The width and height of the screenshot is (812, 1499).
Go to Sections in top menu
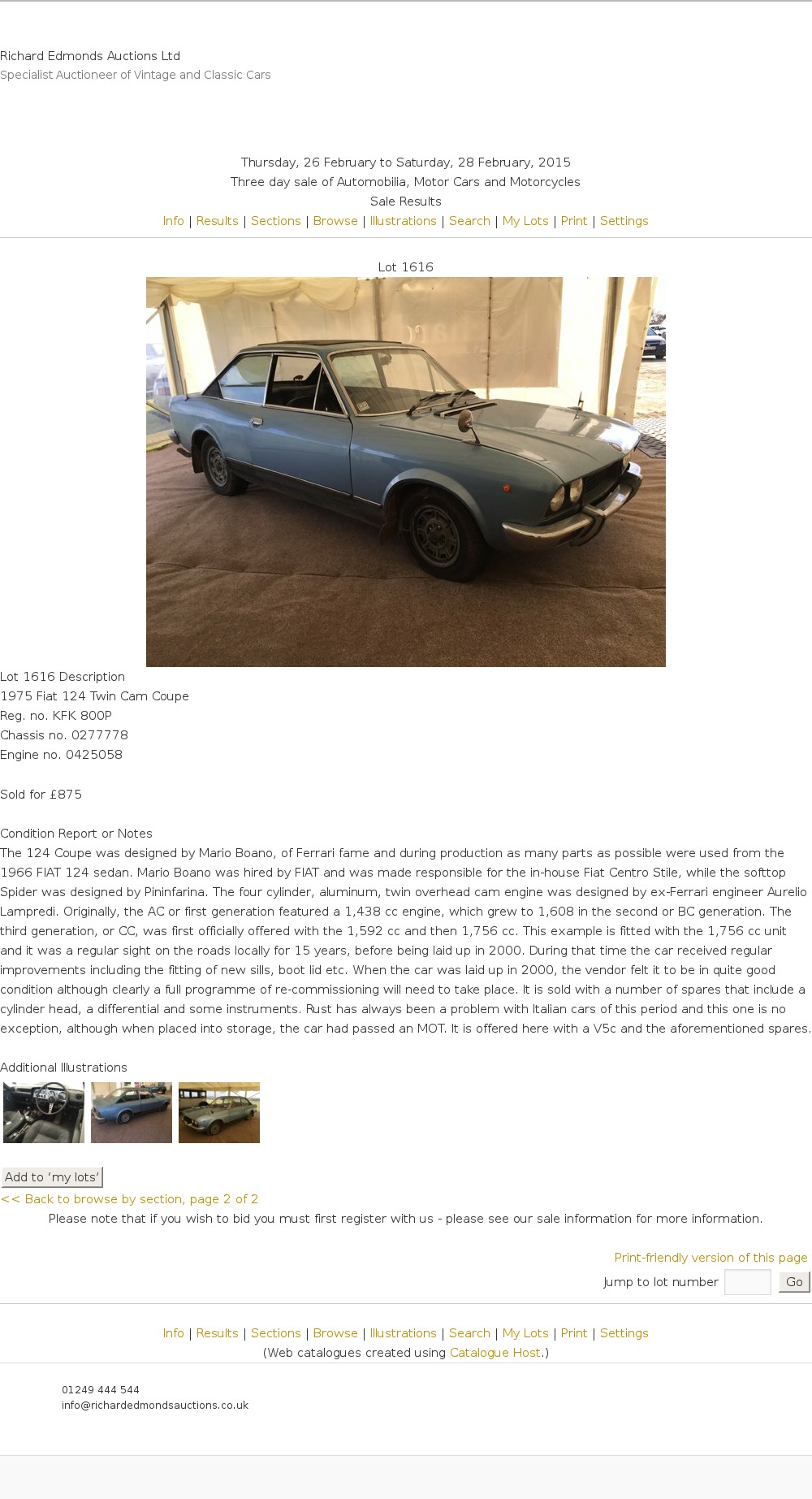point(275,221)
